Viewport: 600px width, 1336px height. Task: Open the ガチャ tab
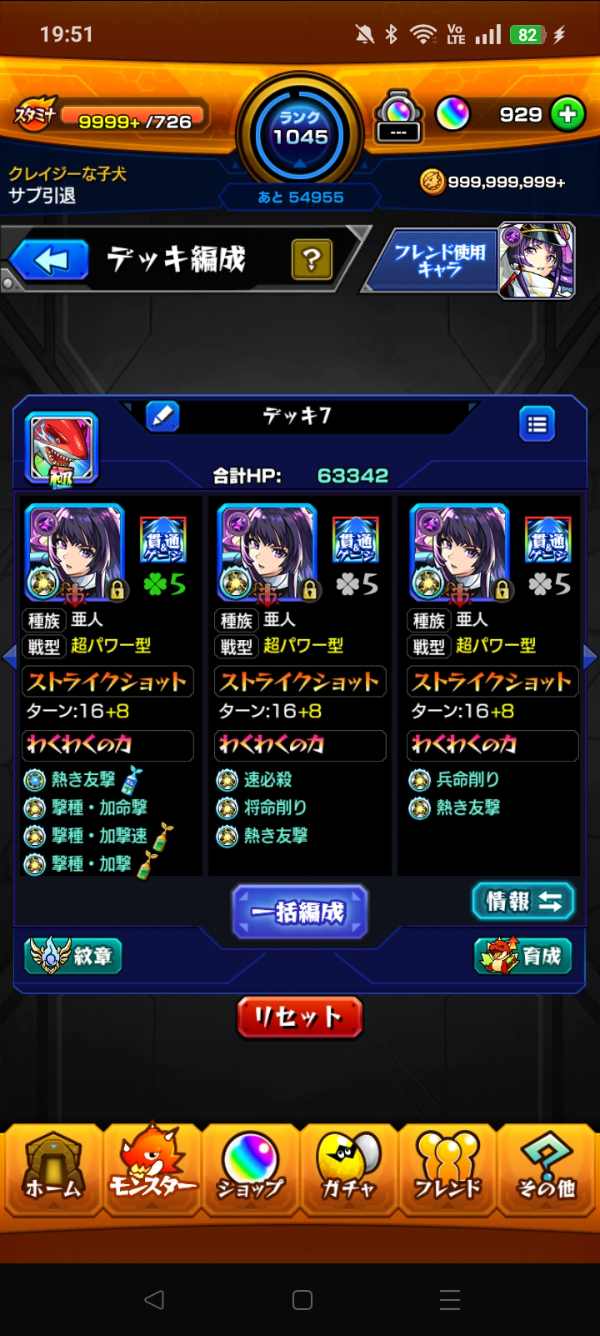click(348, 1165)
